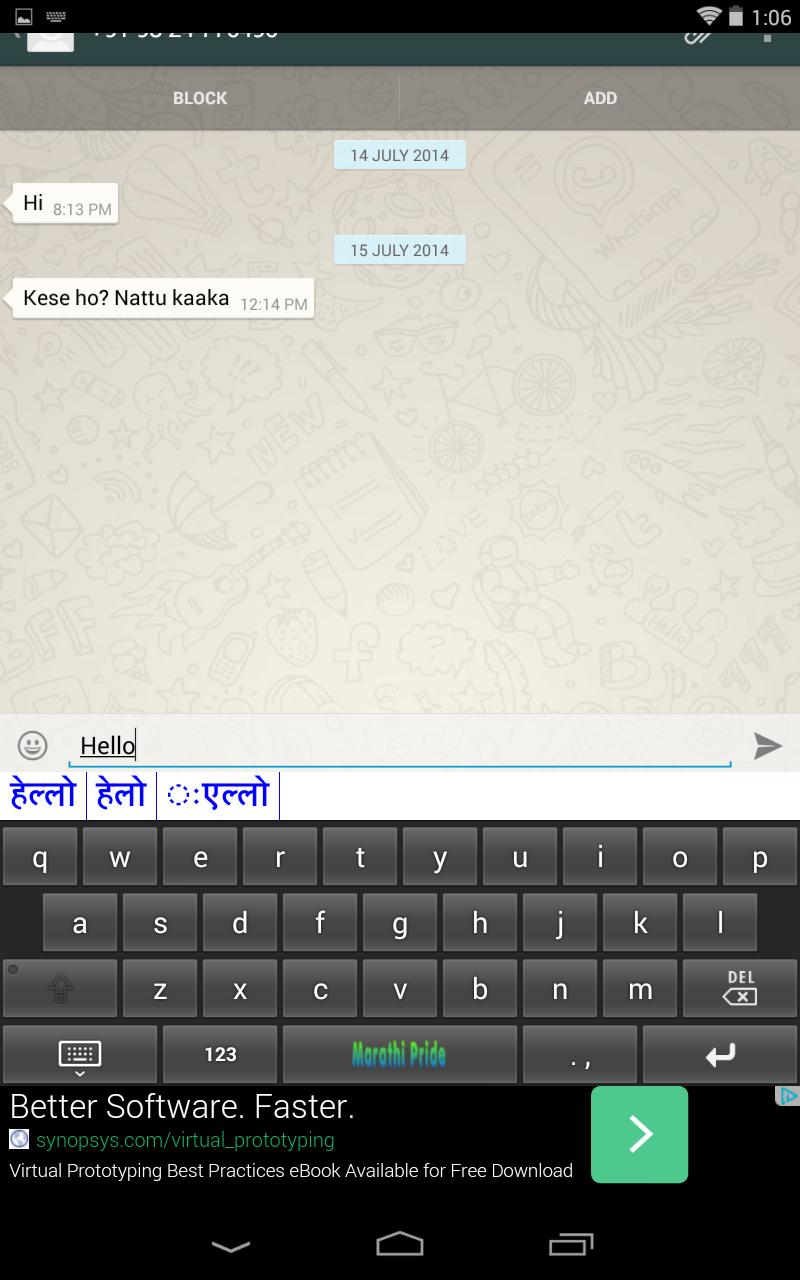Tap the keyboard switch key

(x=80, y=1054)
